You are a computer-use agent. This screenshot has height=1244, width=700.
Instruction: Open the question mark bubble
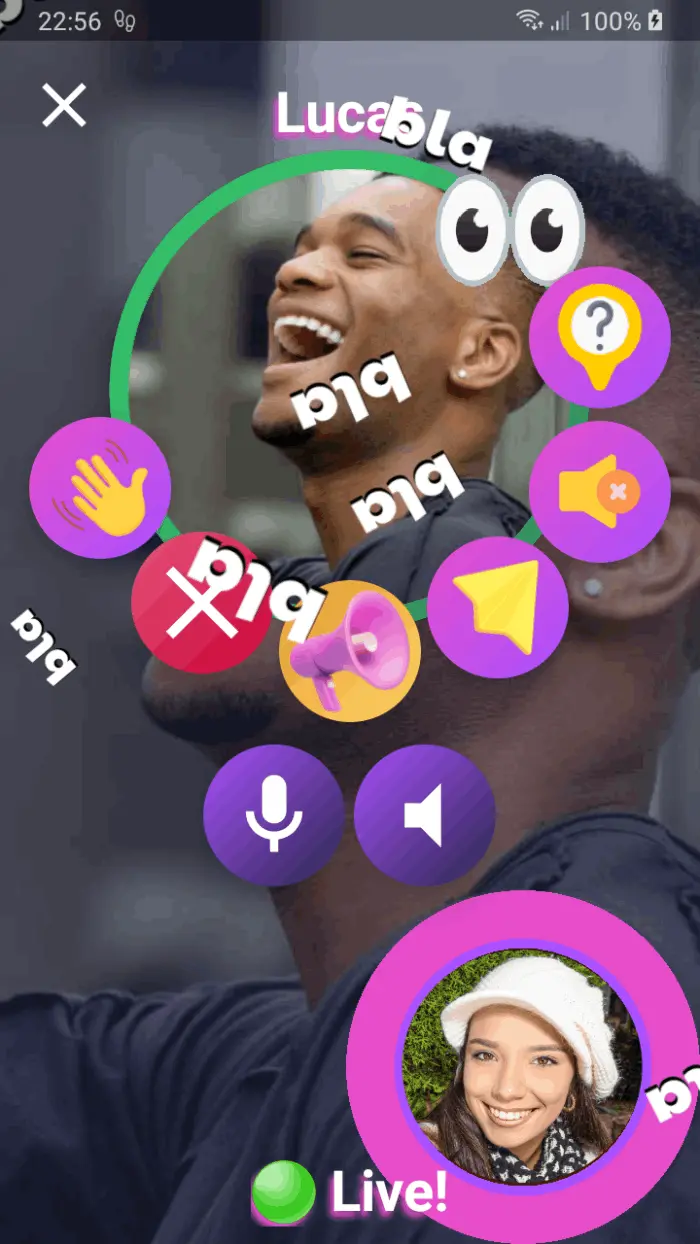(599, 337)
